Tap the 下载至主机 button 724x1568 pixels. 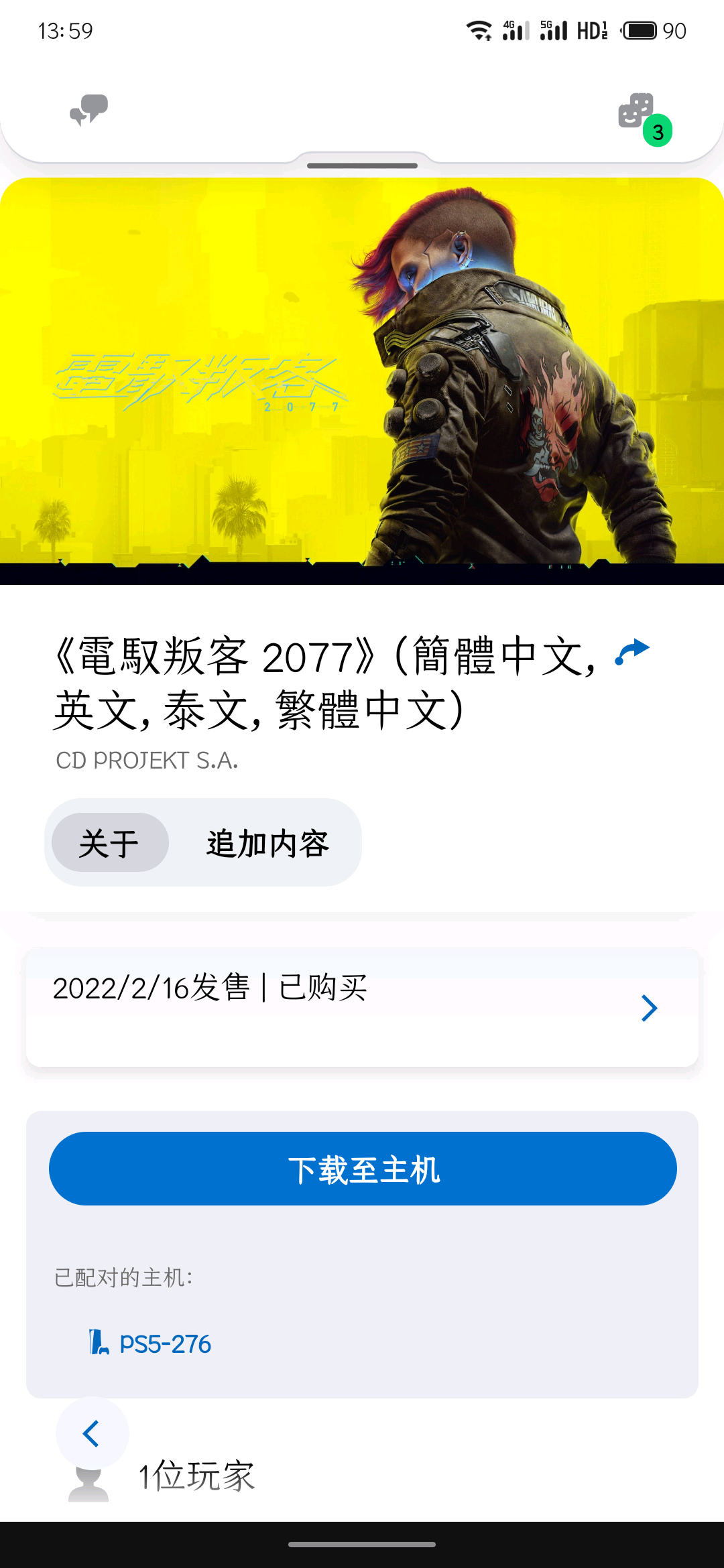(362, 1169)
